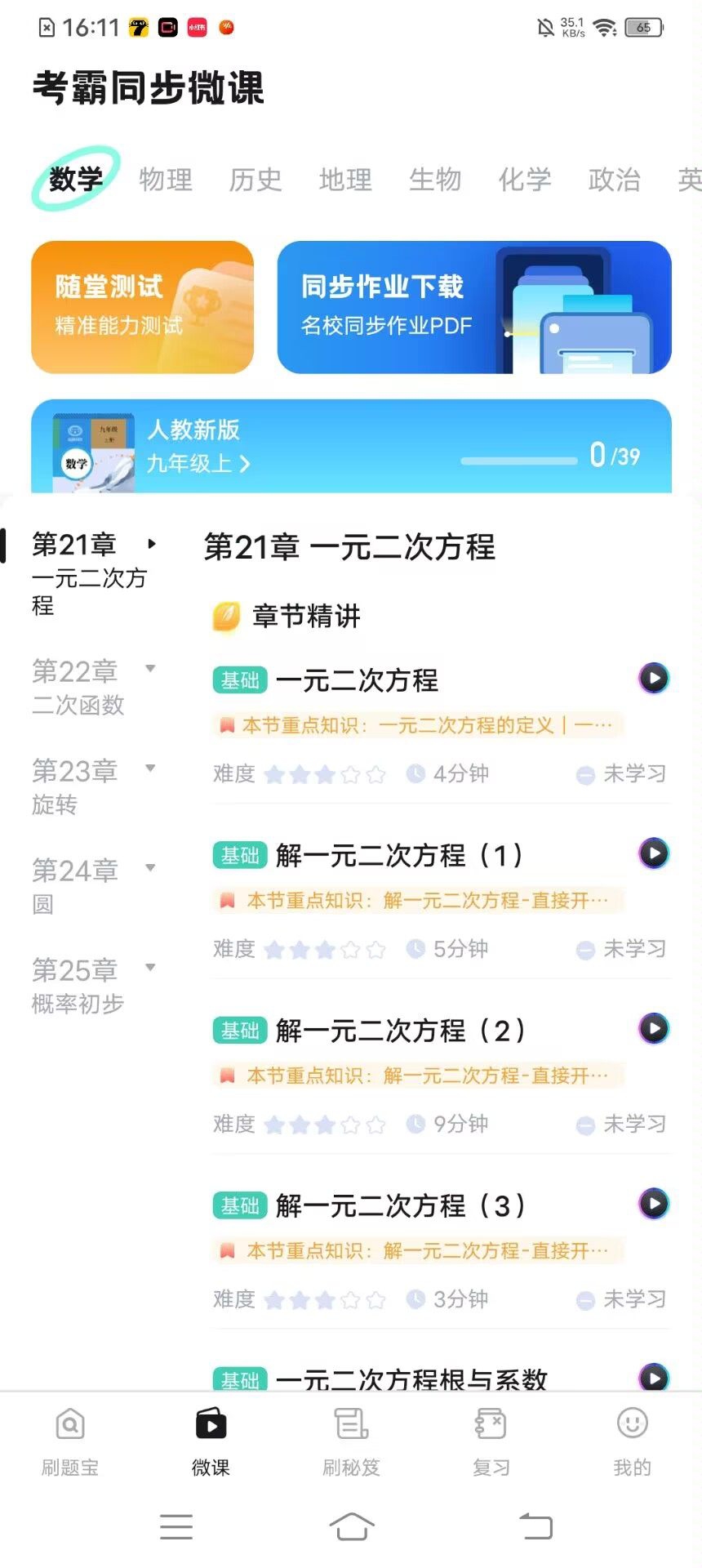Expand 第23章 旋转 chapter
Image resolution: width=702 pixels, height=1568 pixels.
pyautogui.click(x=91, y=786)
